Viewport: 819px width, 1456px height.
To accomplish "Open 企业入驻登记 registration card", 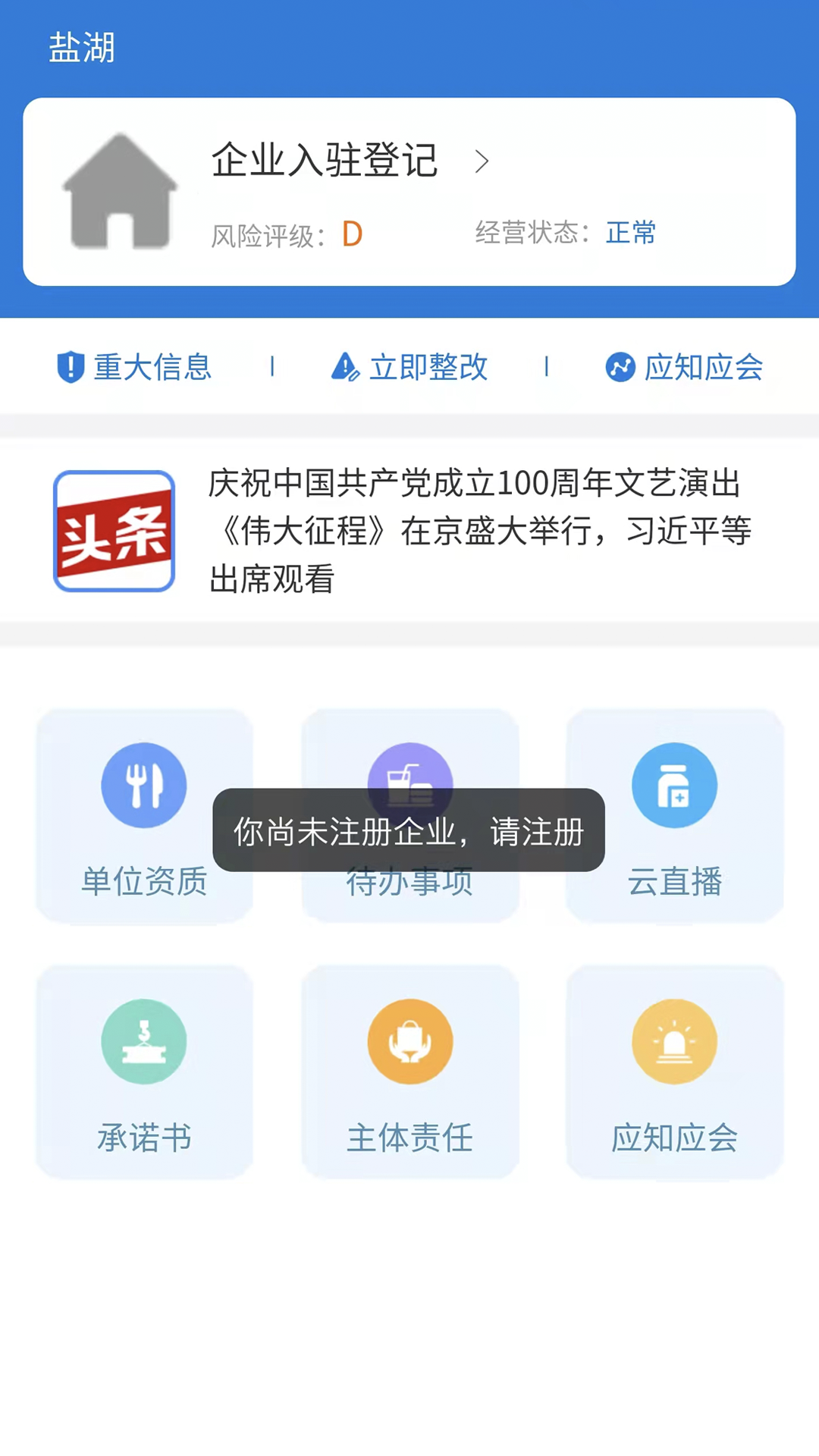I will [349, 161].
